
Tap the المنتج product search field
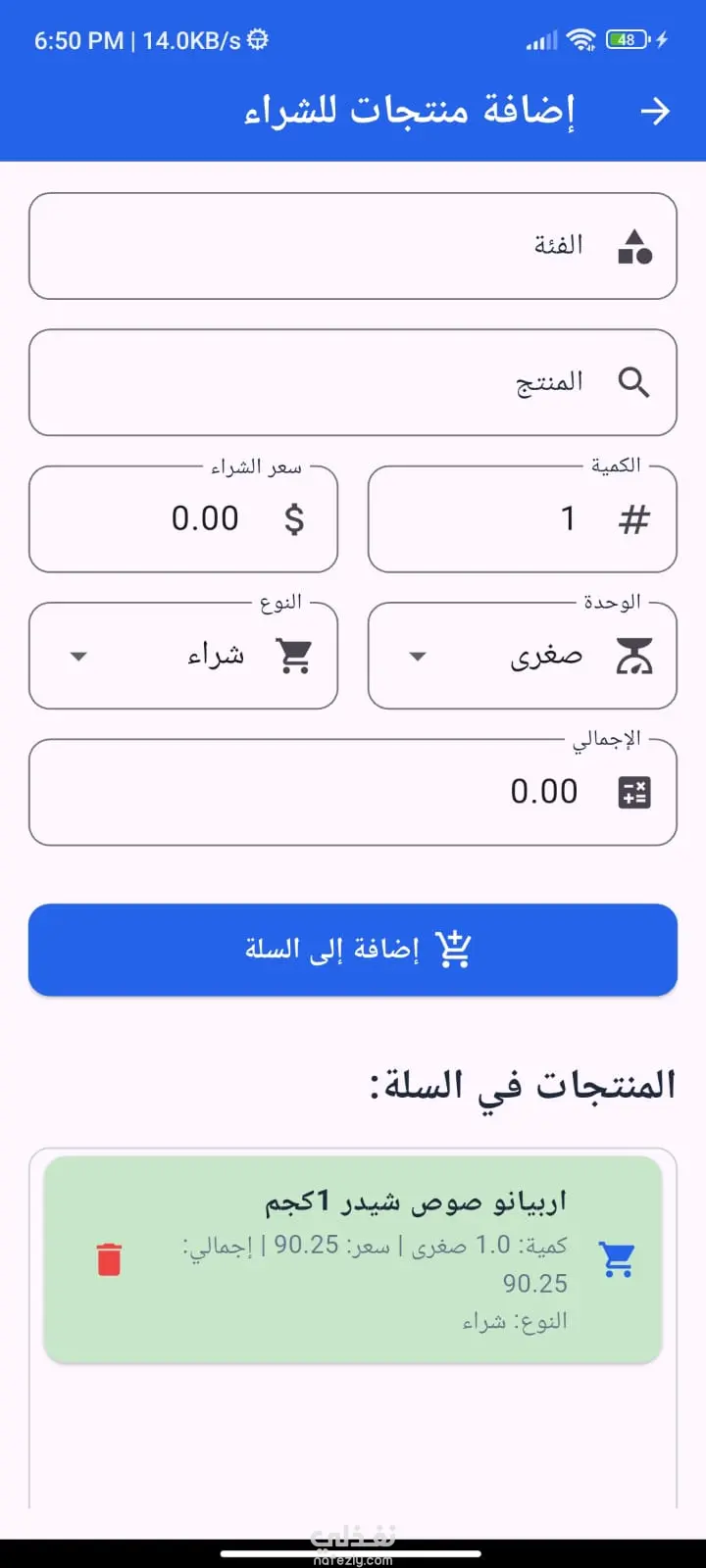tap(353, 382)
